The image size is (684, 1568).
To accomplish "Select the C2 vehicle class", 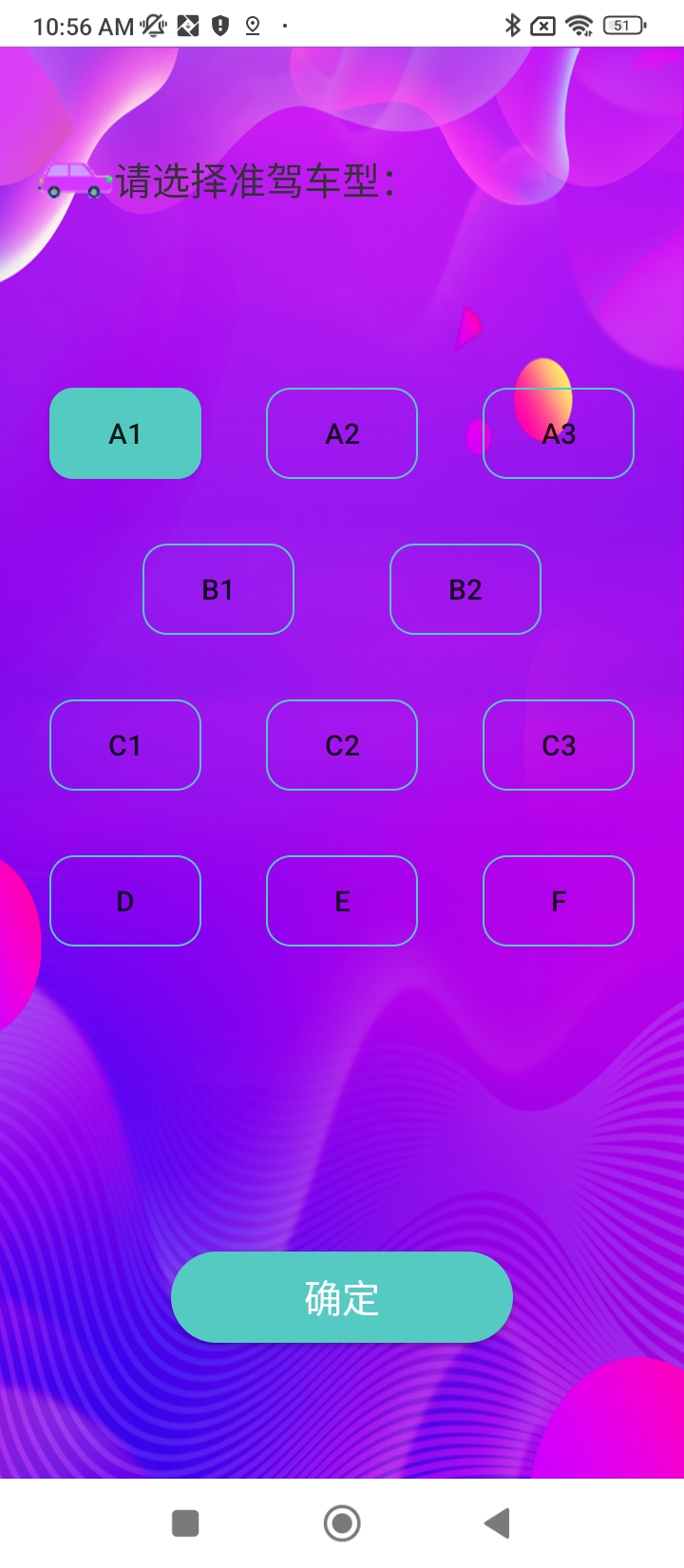I will [342, 745].
